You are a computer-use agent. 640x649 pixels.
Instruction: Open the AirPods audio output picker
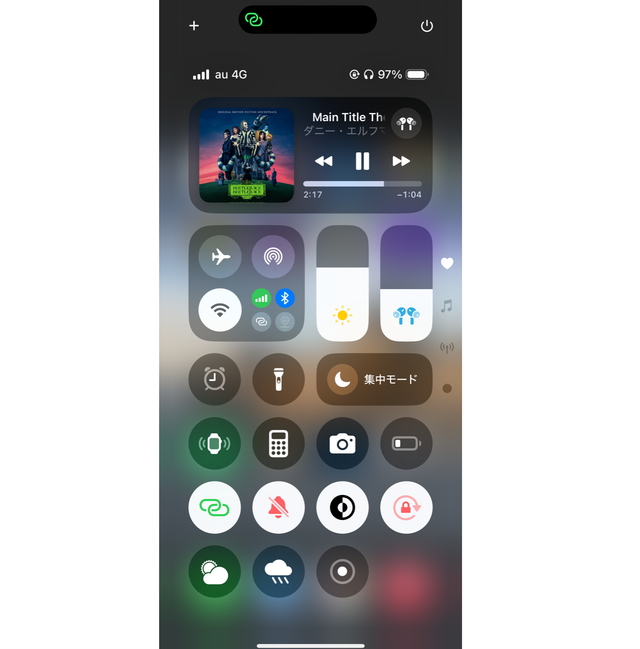coord(406,125)
